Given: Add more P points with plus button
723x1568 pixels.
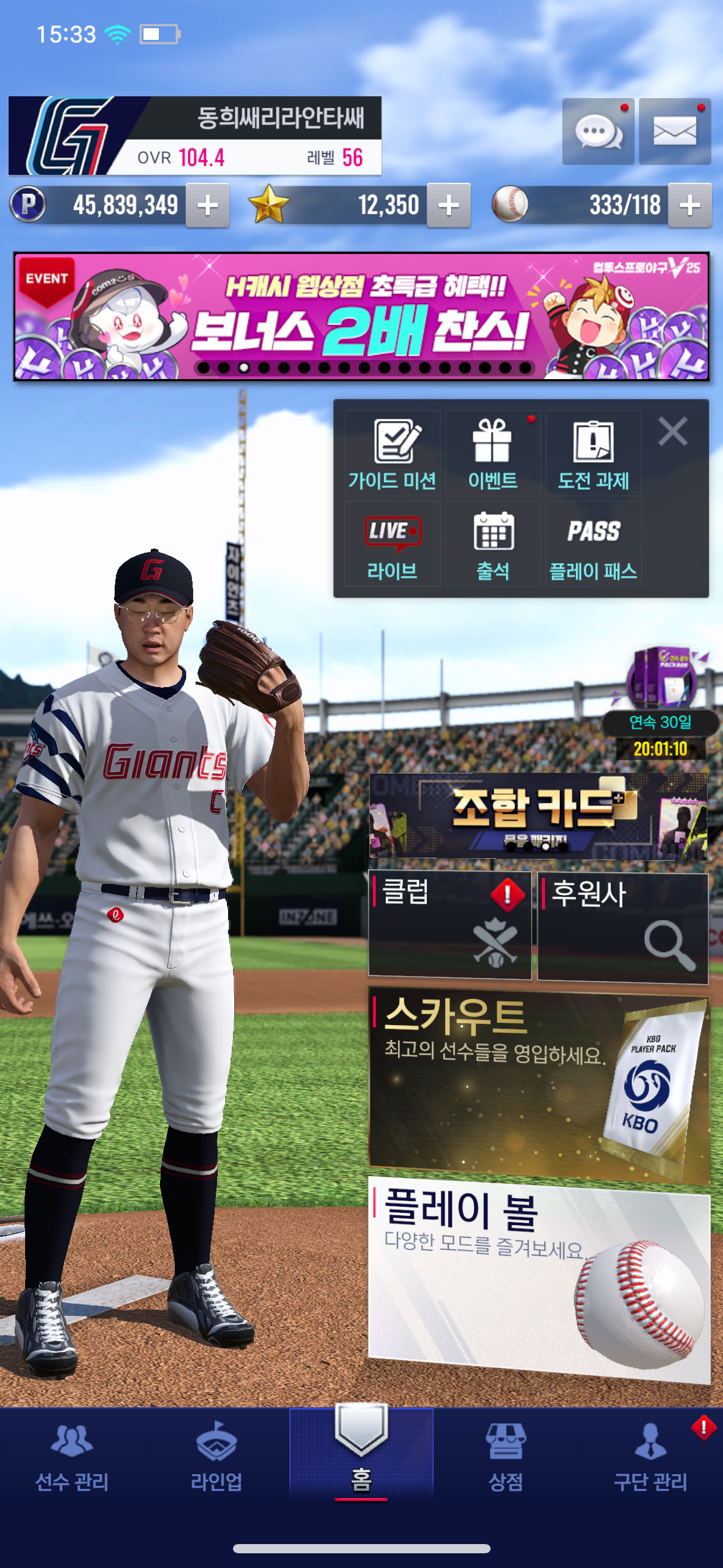Looking at the screenshot, I should 208,206.
